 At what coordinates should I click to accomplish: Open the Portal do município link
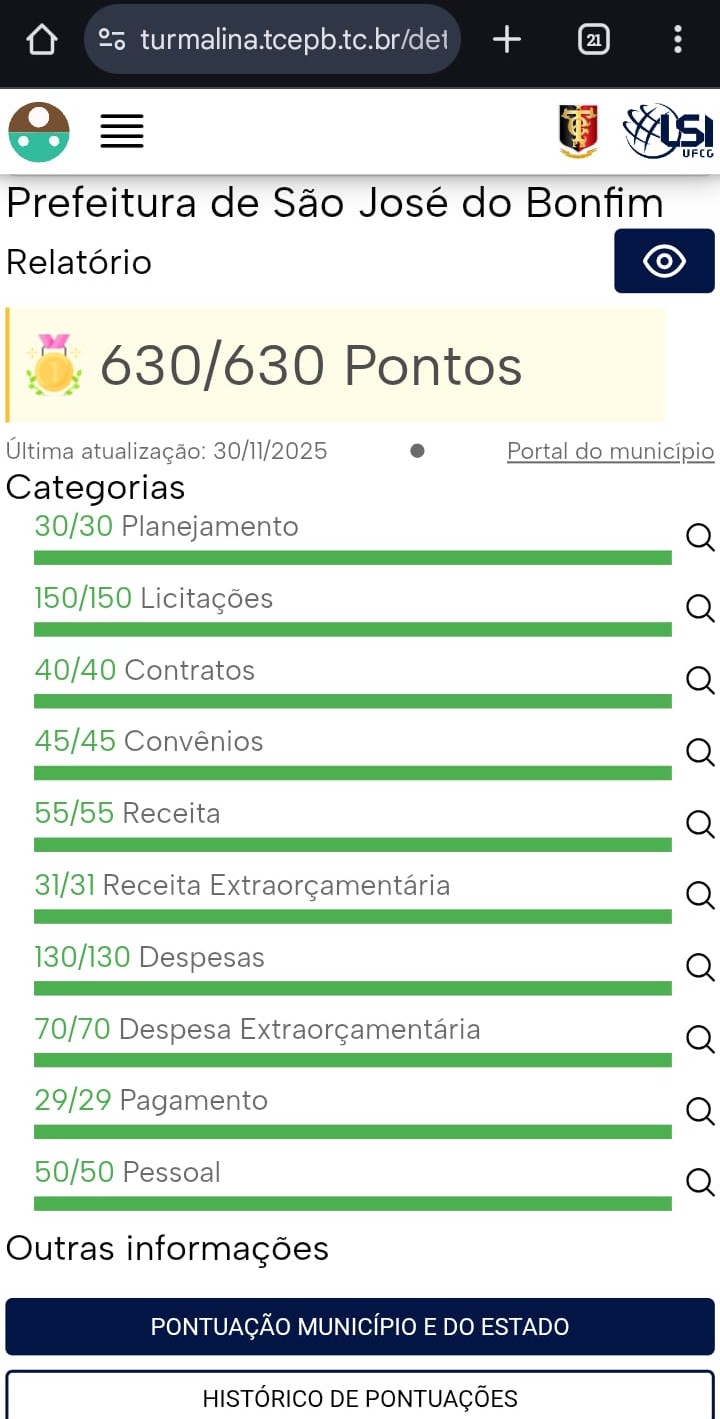click(610, 451)
